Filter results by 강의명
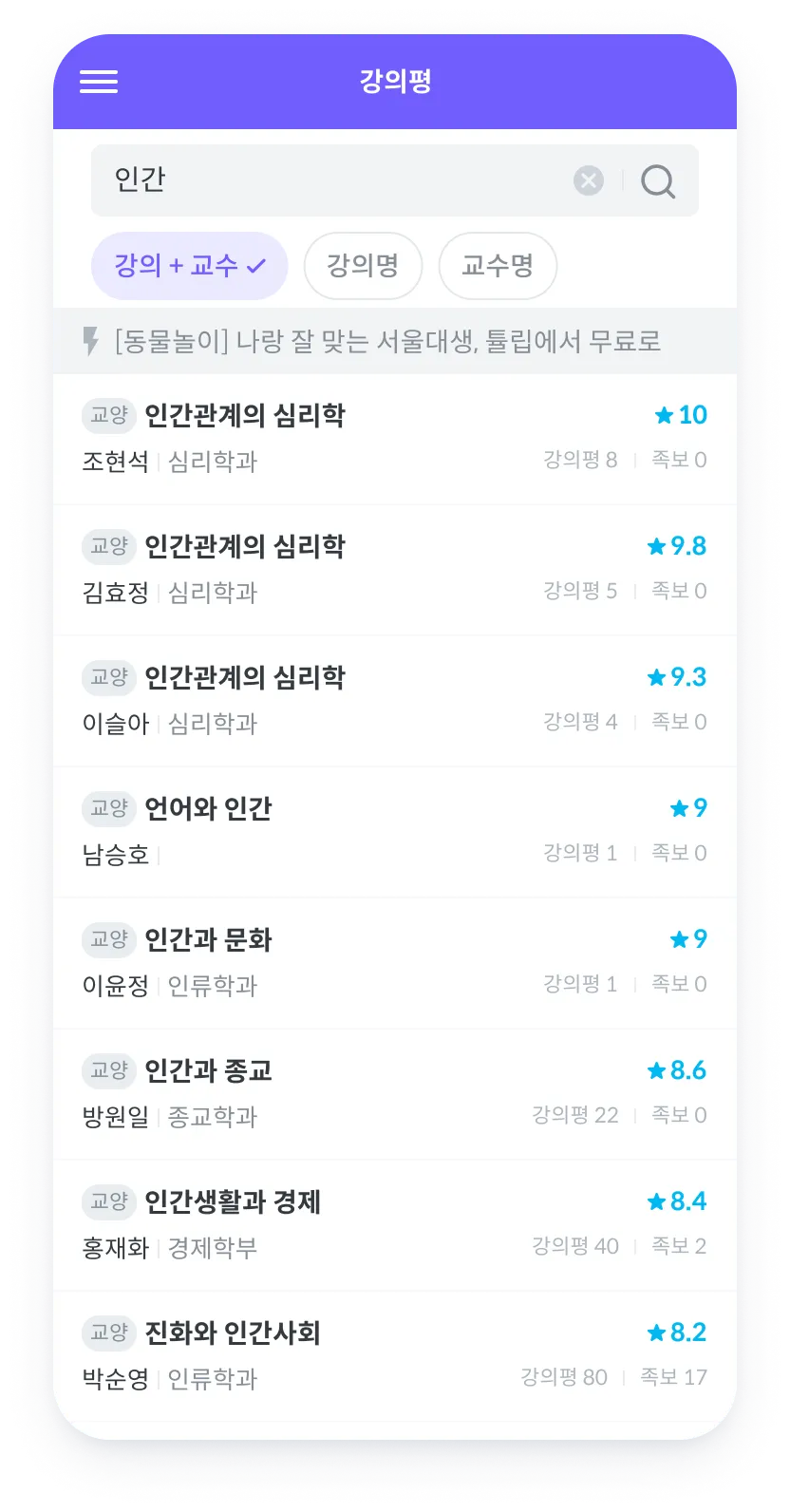This screenshot has height=1512, width=790. (363, 266)
